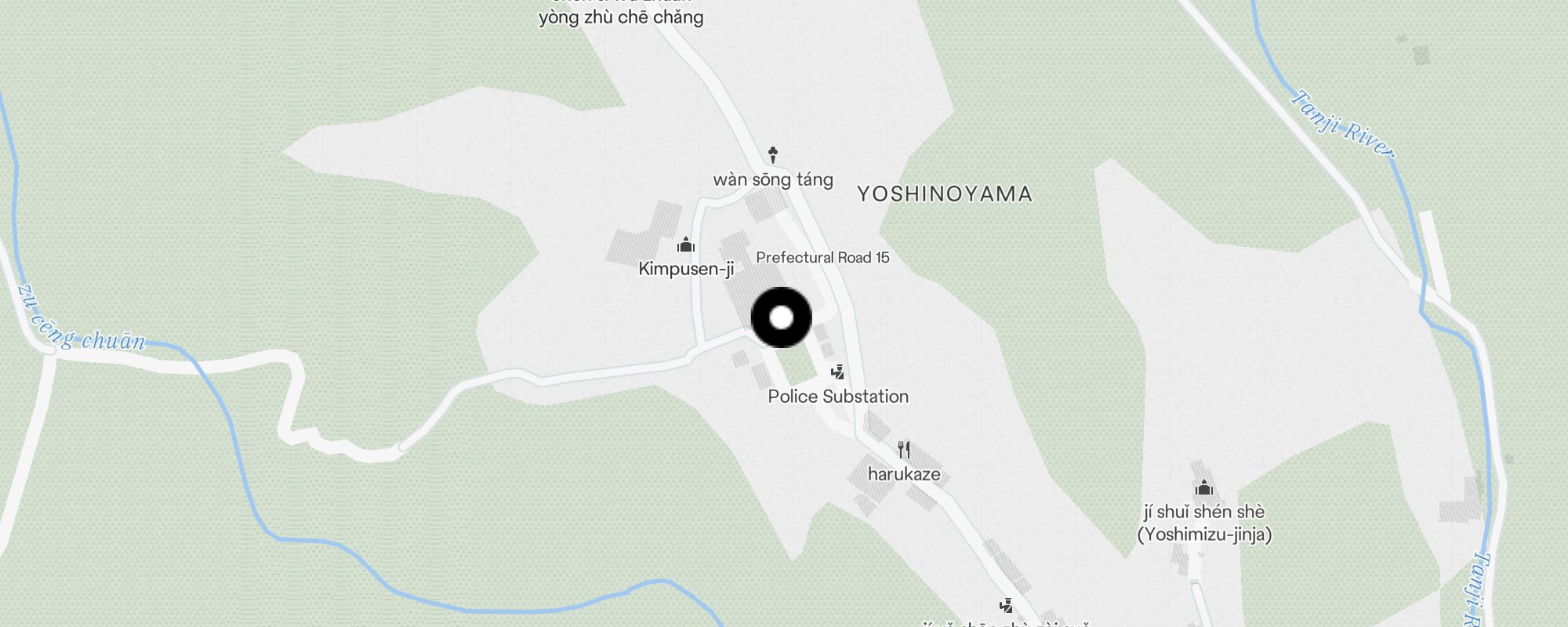Select the Yoshimizu-jinja shrine marker
1568x627 pixels.
click(x=1204, y=488)
